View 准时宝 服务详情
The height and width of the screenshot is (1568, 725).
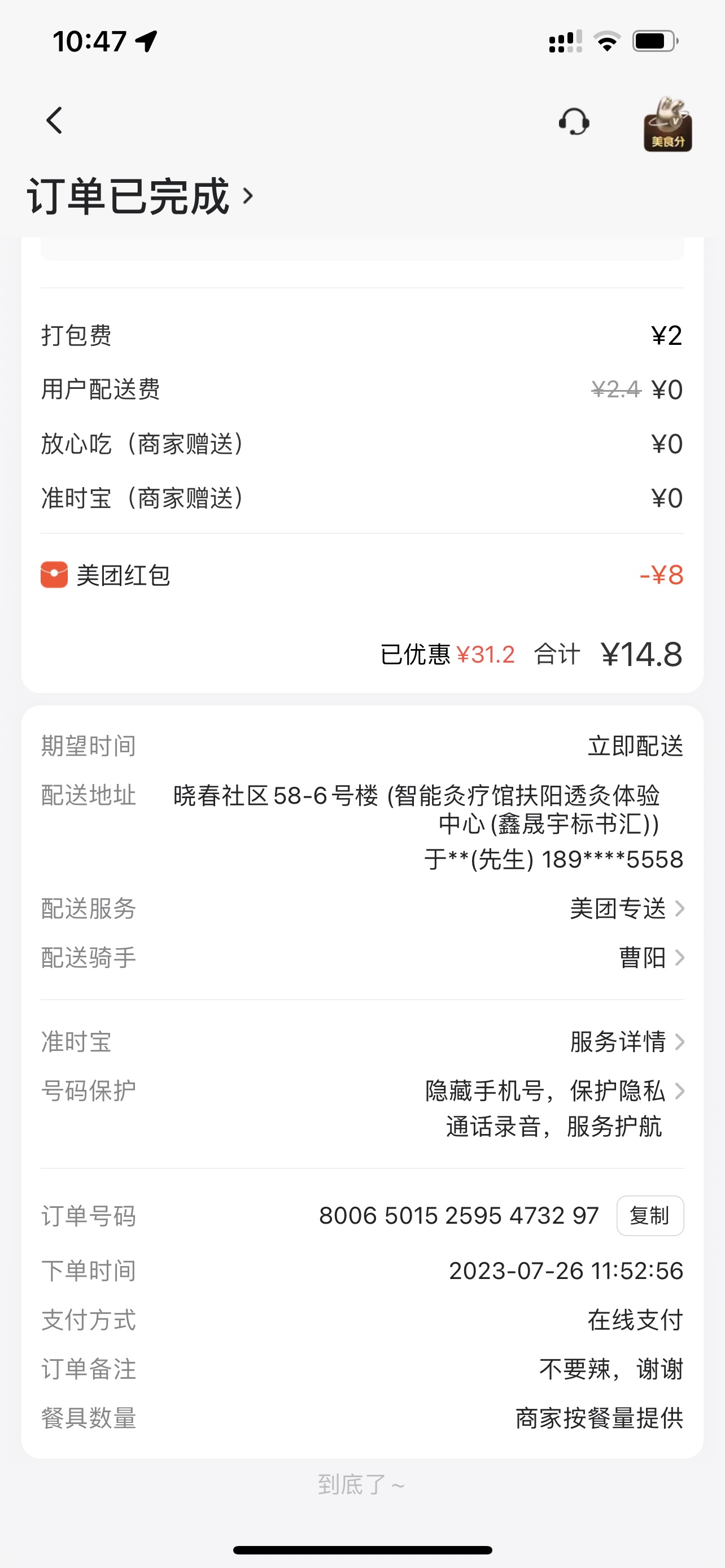pyautogui.click(x=627, y=1042)
